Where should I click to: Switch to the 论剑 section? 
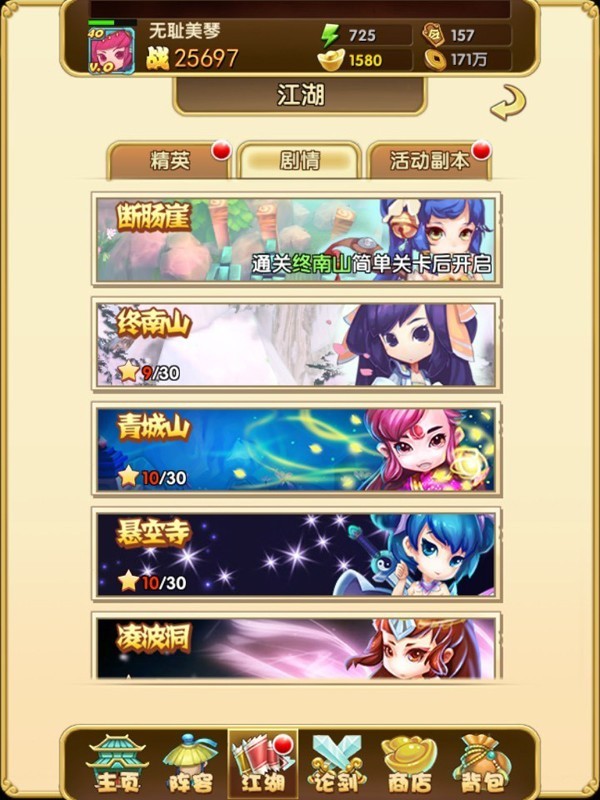[x=336, y=765]
